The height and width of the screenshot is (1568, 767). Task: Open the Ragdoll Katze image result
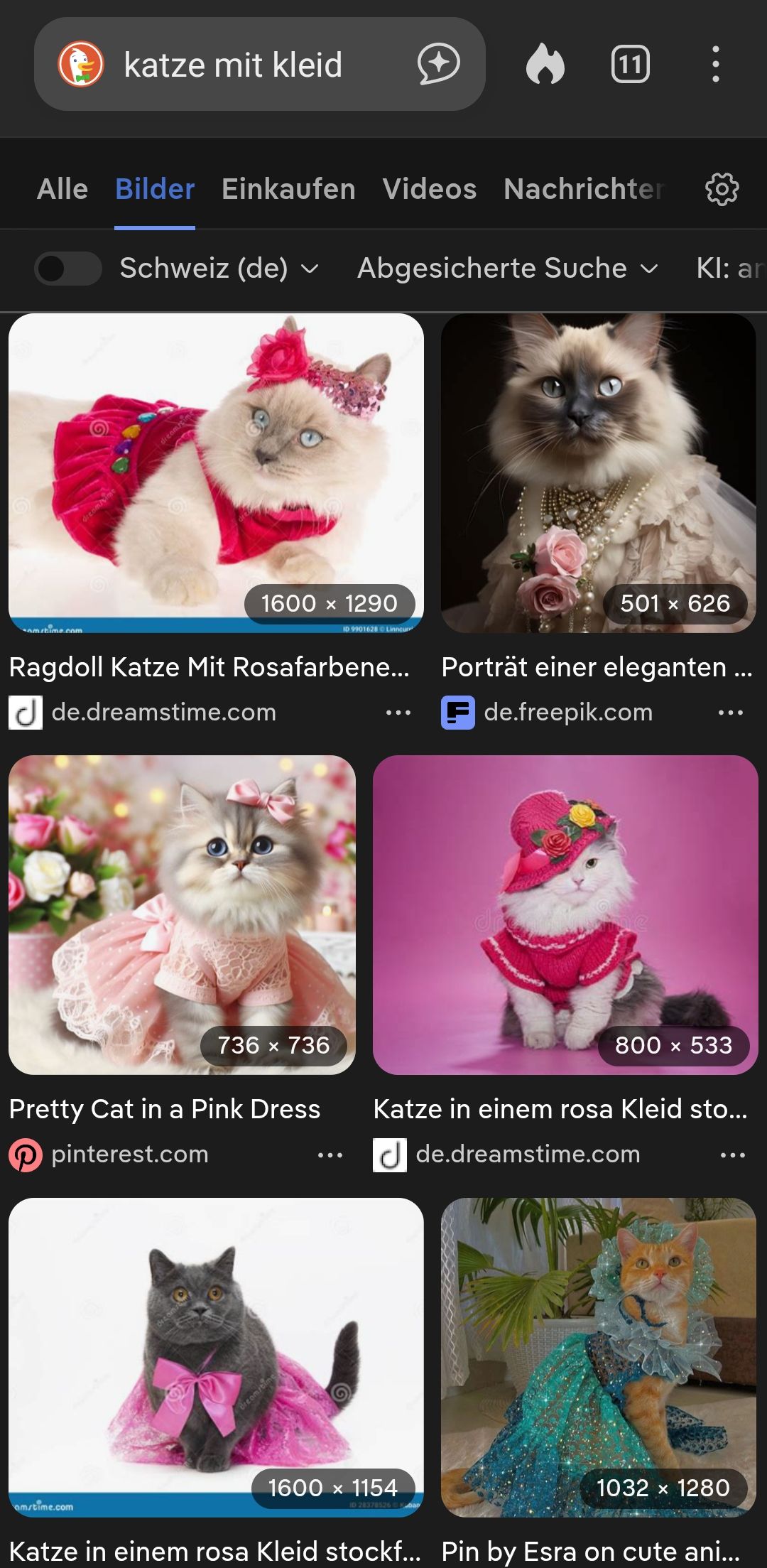point(216,472)
